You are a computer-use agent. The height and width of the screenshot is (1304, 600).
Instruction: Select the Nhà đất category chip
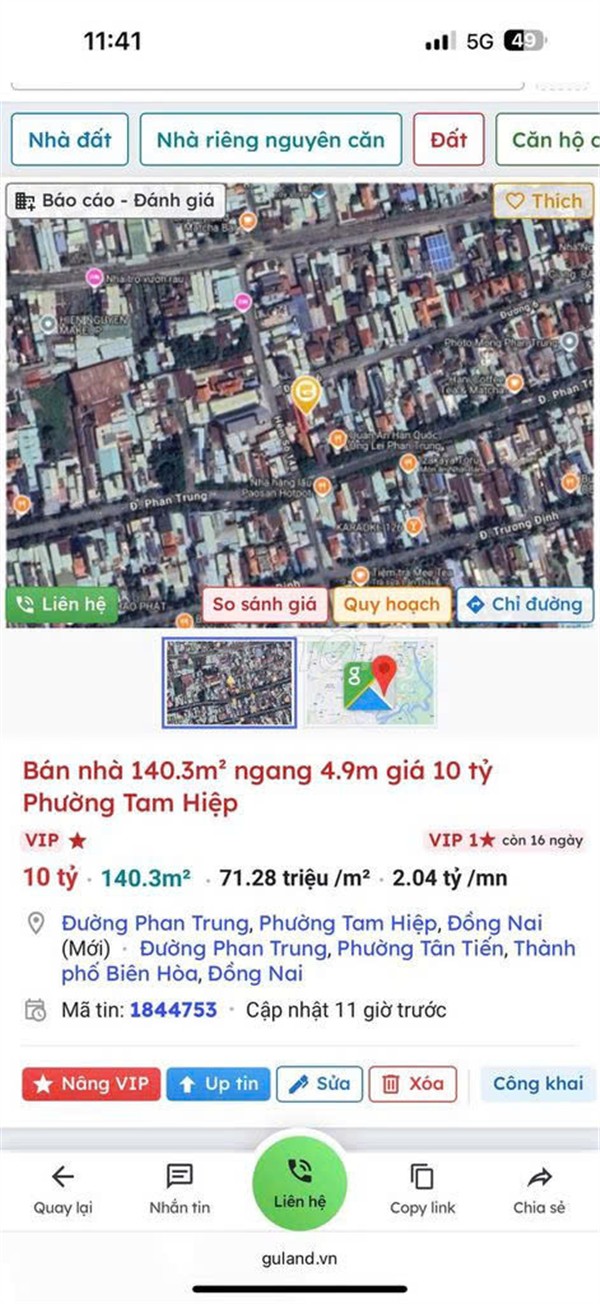[x=70, y=139]
